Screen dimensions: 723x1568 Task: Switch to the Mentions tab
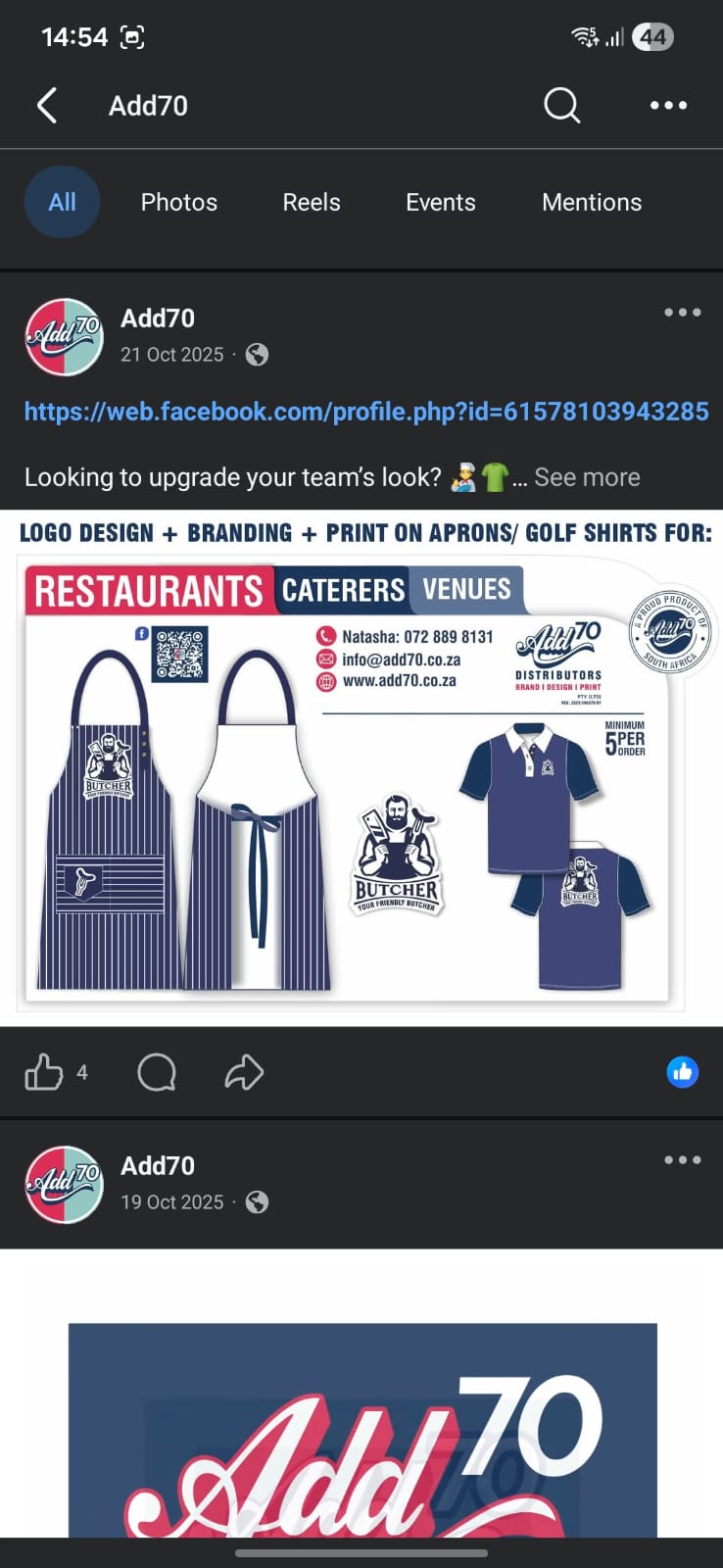coord(592,202)
